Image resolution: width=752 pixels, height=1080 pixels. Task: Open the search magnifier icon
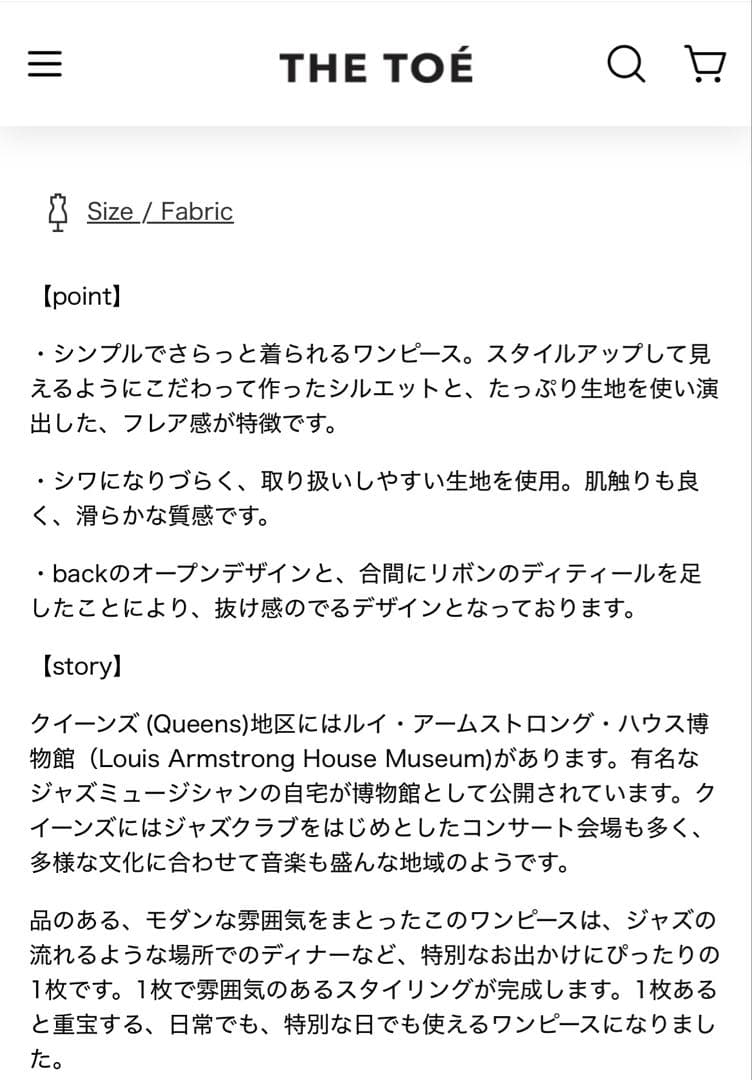click(626, 65)
